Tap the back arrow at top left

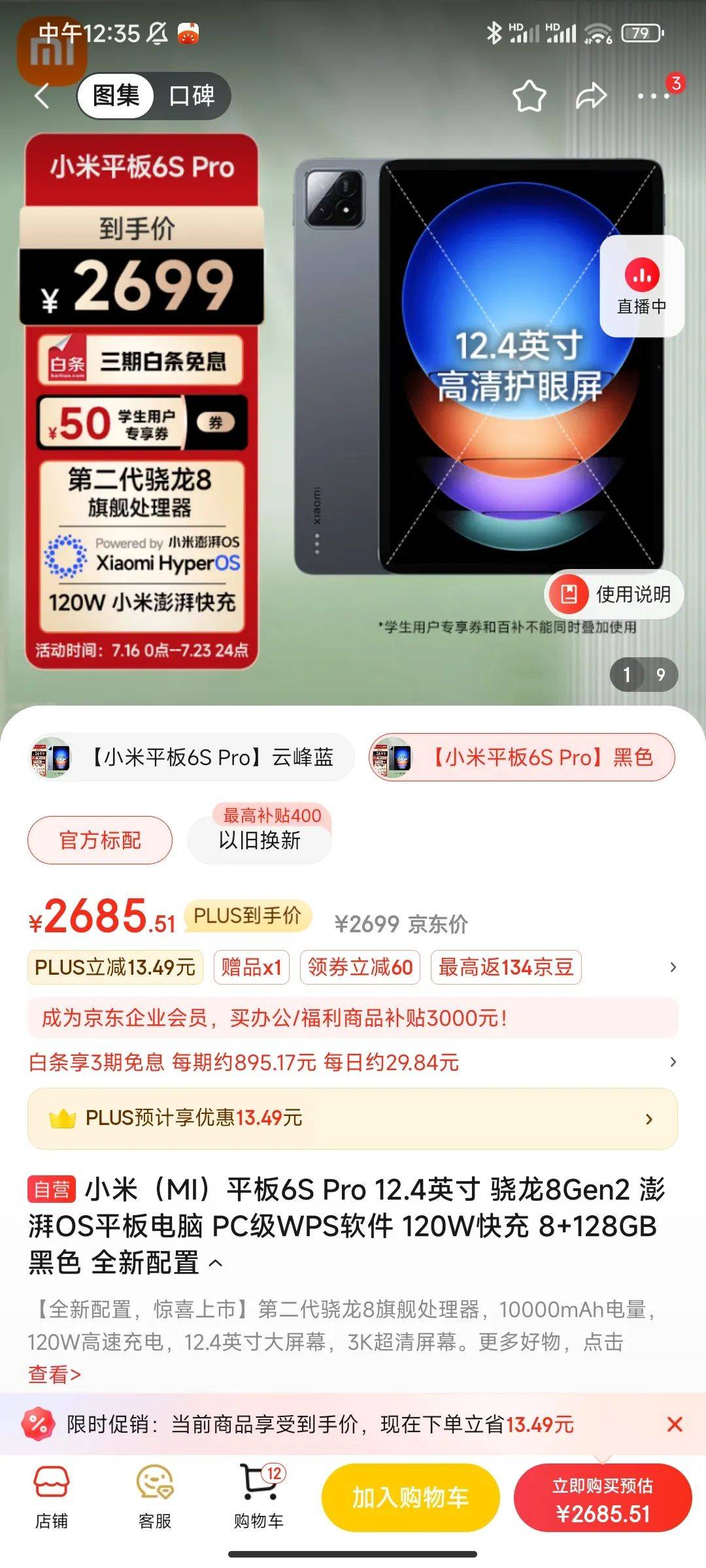click(x=39, y=95)
